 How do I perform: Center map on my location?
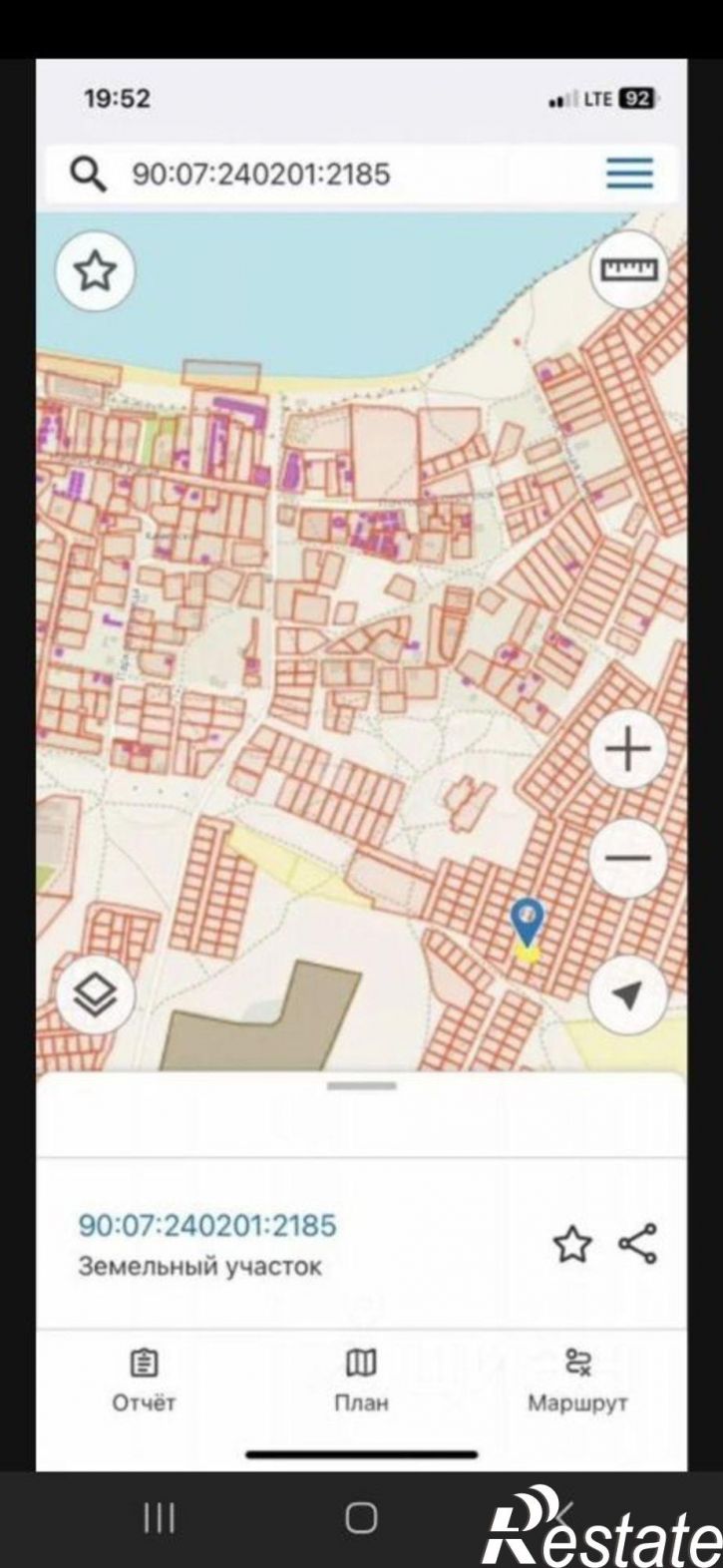pyautogui.click(x=627, y=994)
